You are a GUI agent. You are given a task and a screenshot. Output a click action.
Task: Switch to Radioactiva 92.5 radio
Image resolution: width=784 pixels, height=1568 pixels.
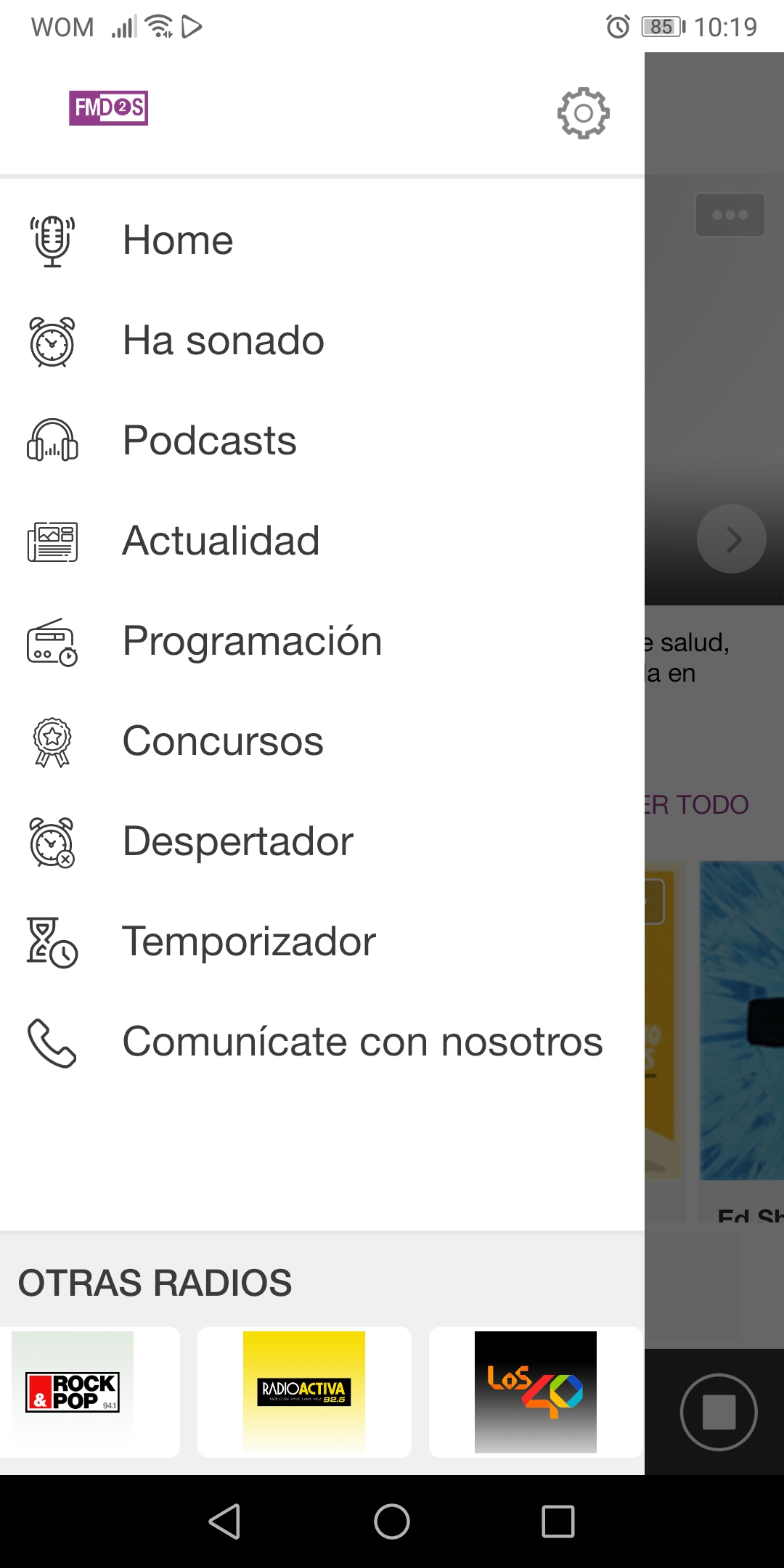coord(304,1392)
